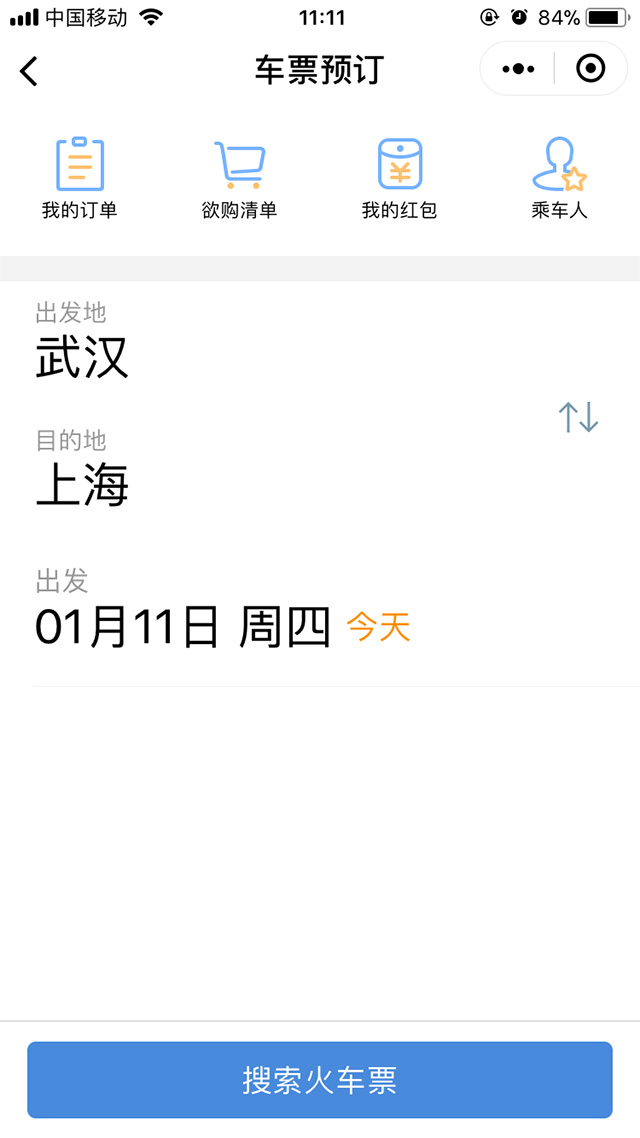Pick departure date 01月11日 周四
This screenshot has height=1138, width=640.
pos(183,627)
